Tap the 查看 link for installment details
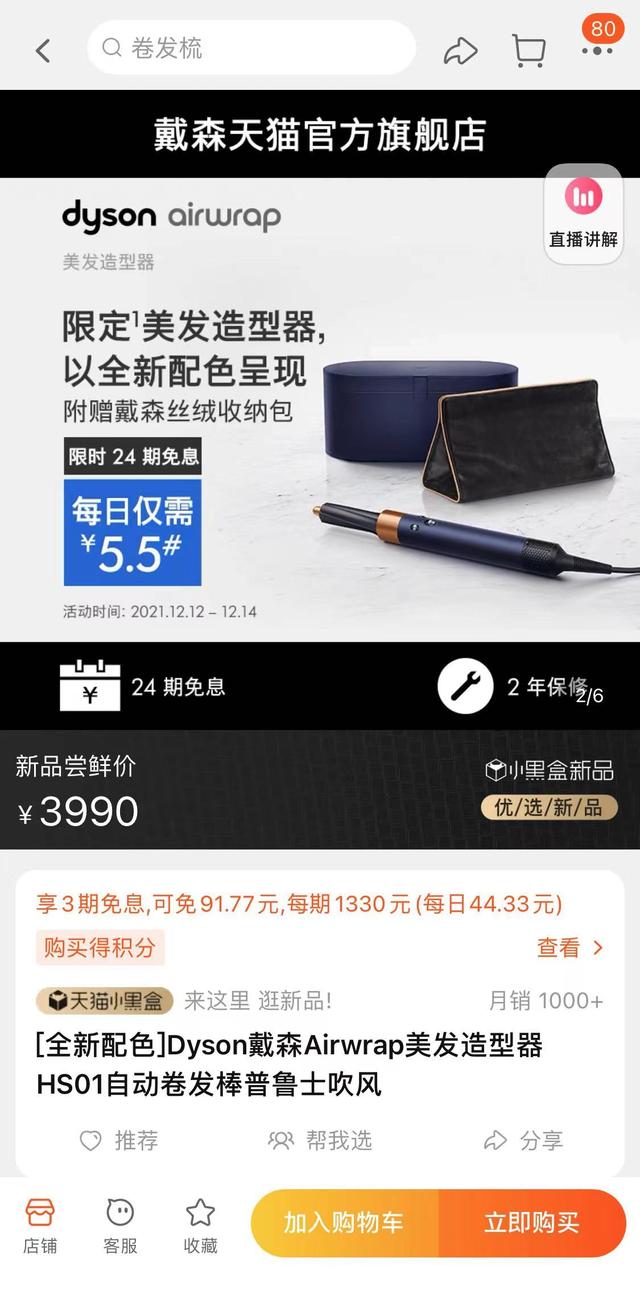640x1303 pixels. coord(570,947)
